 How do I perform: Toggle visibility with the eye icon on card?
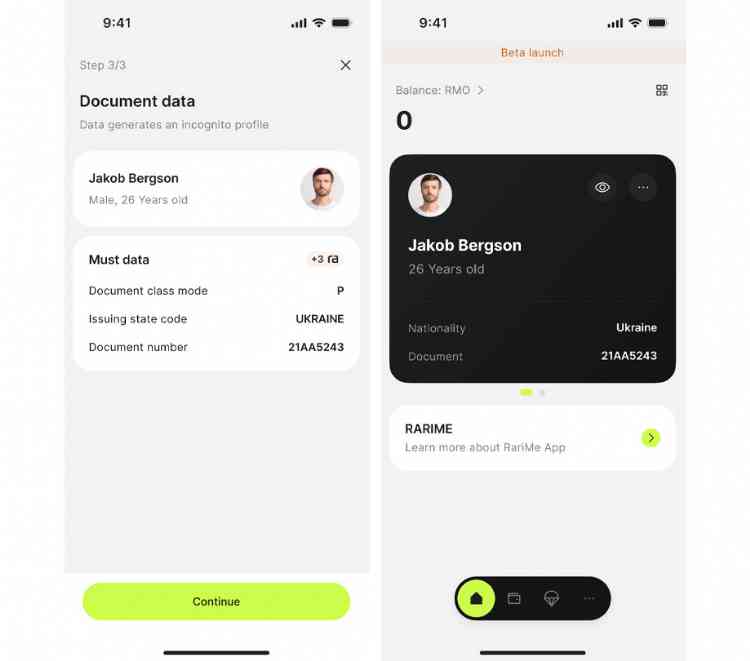pyautogui.click(x=602, y=187)
